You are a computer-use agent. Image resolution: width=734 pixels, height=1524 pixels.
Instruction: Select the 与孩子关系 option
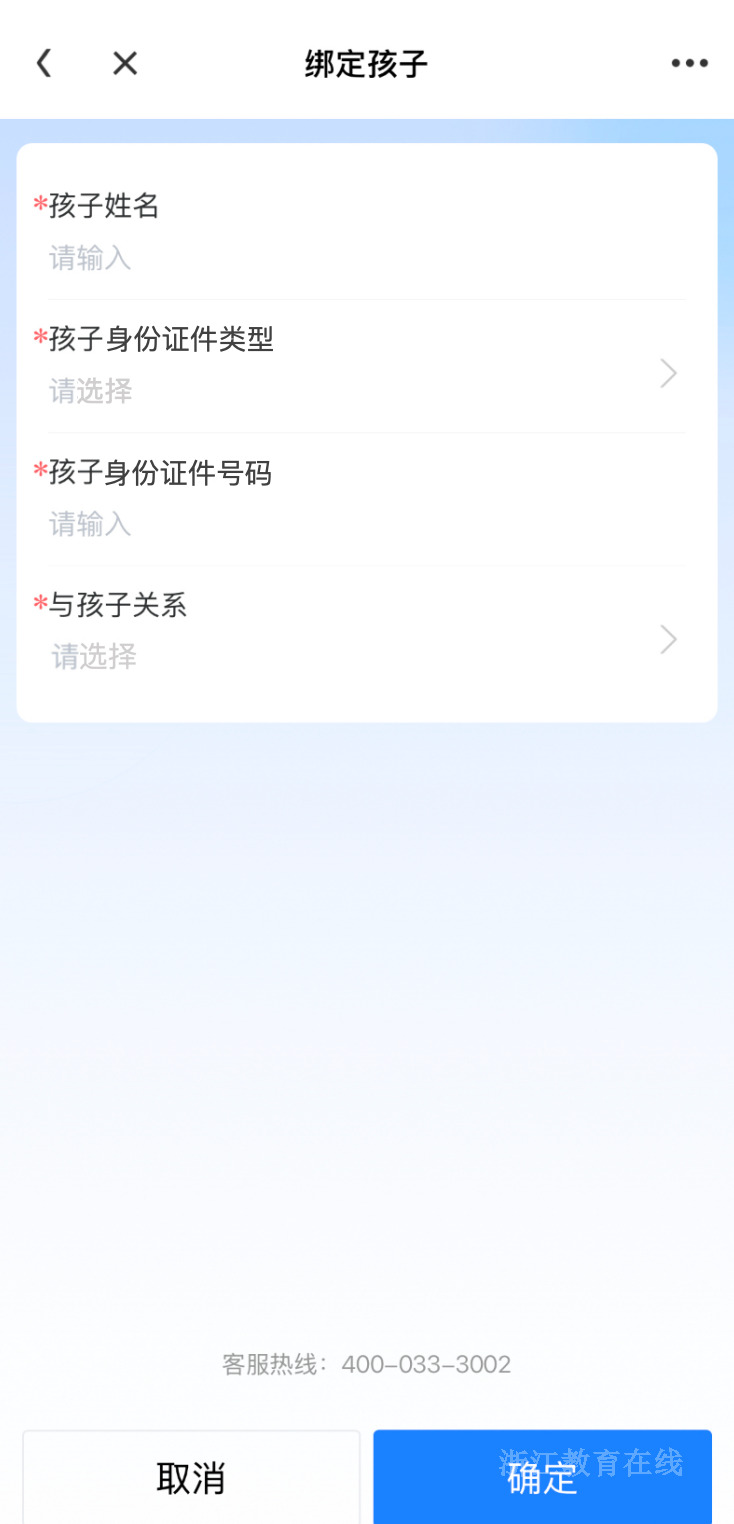[x=360, y=656]
